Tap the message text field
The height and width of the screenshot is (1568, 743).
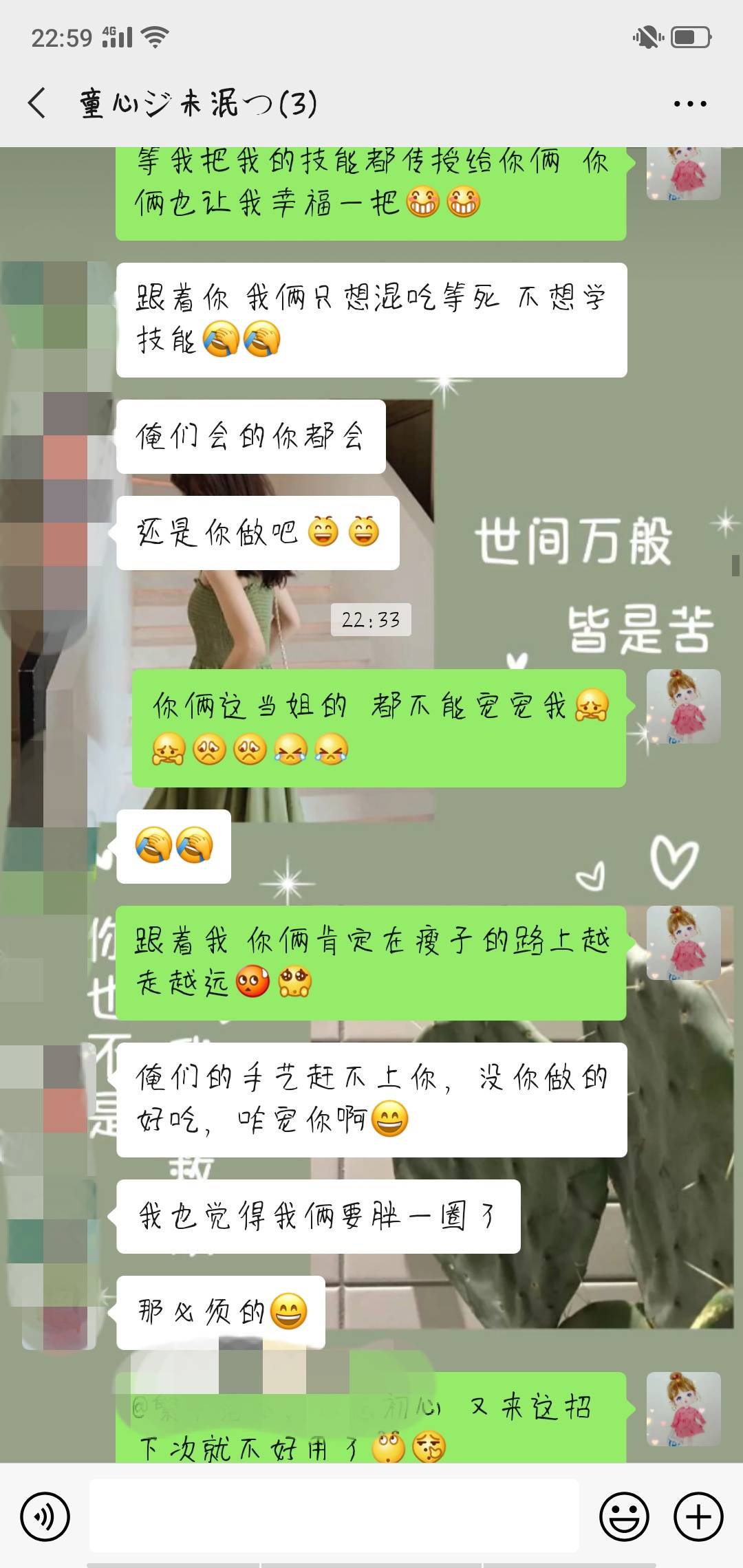[x=334, y=1516]
